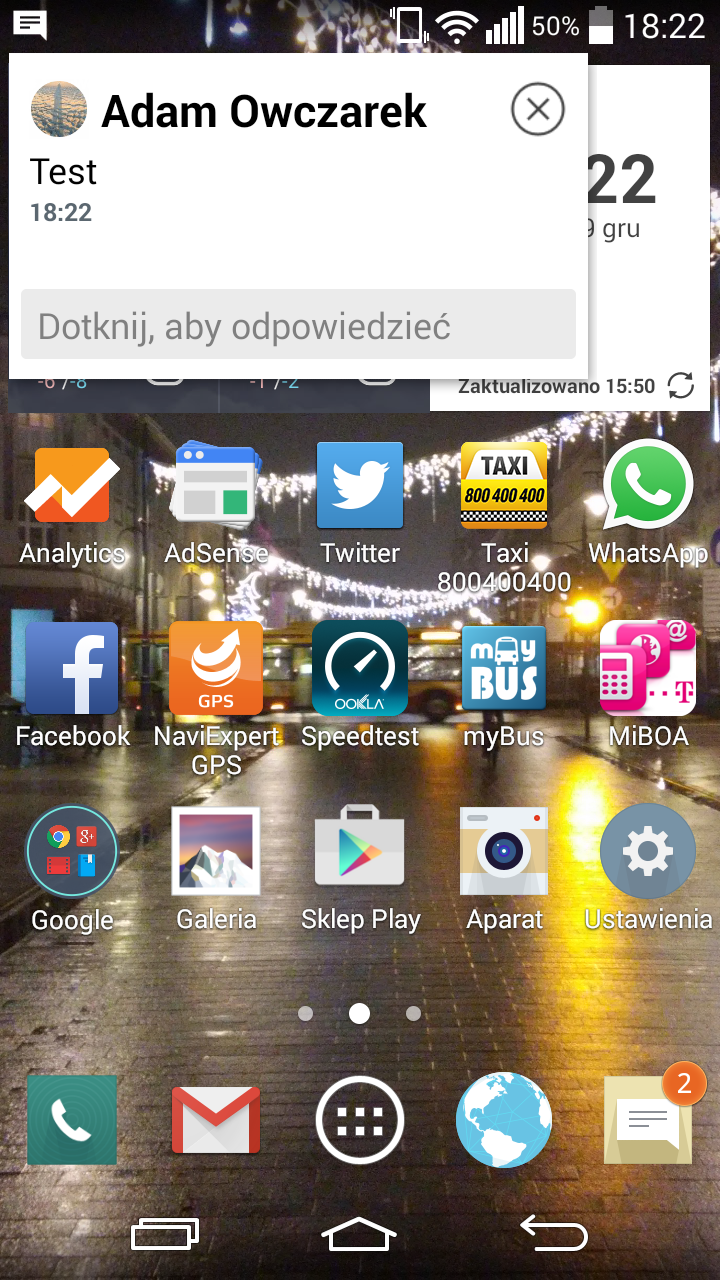
Task: Launch AdSense
Action: (216, 487)
